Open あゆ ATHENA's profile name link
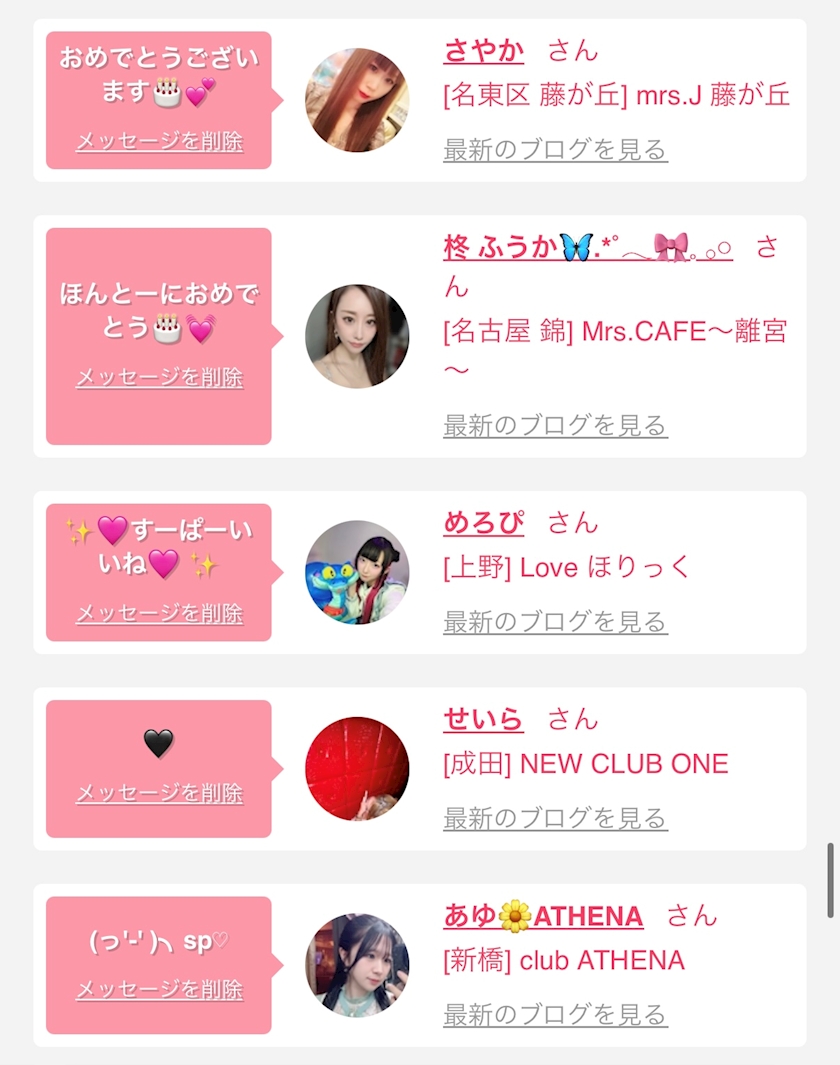840x1065 pixels. (543, 915)
